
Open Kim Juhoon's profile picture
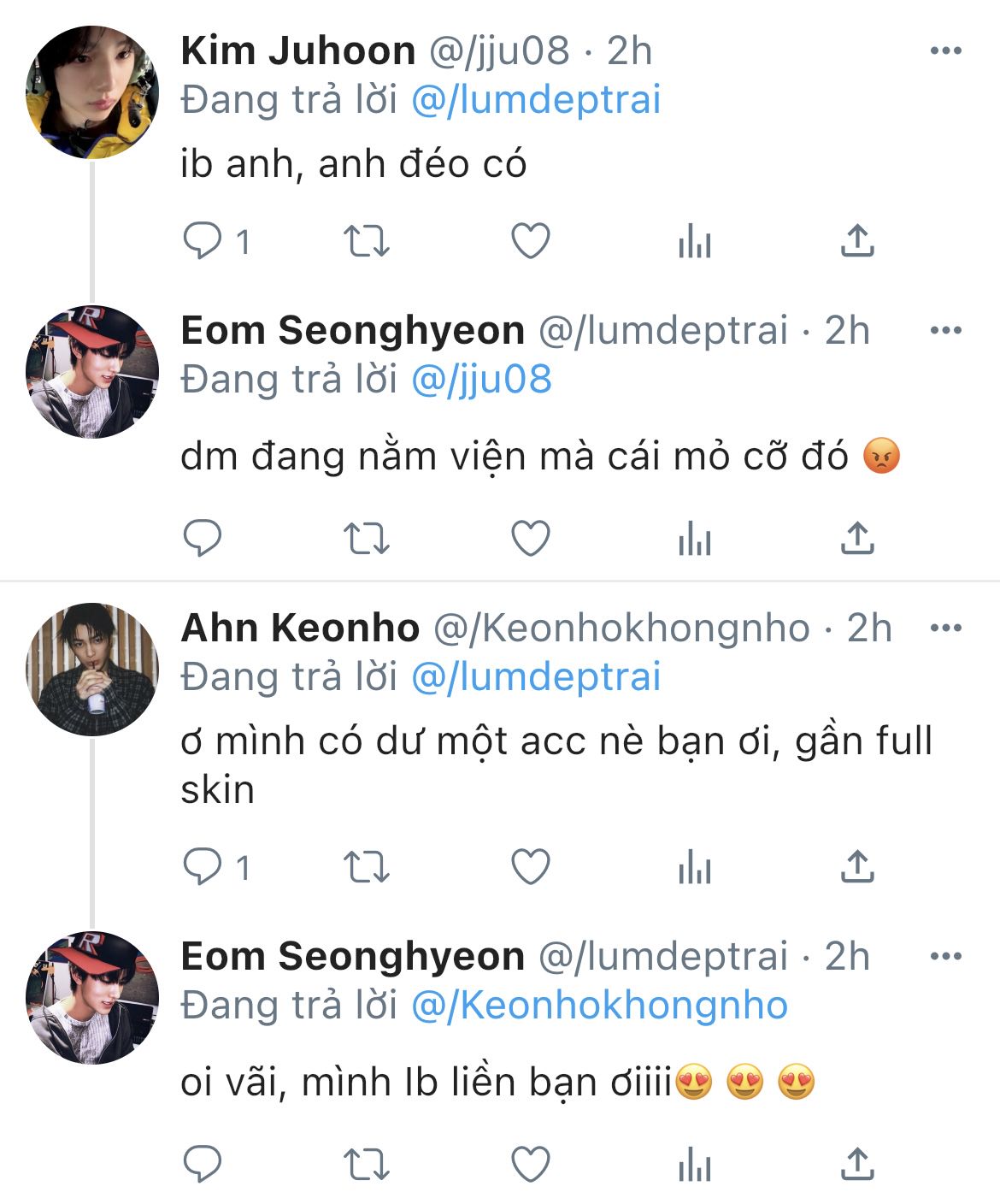pyautogui.click(x=92, y=92)
